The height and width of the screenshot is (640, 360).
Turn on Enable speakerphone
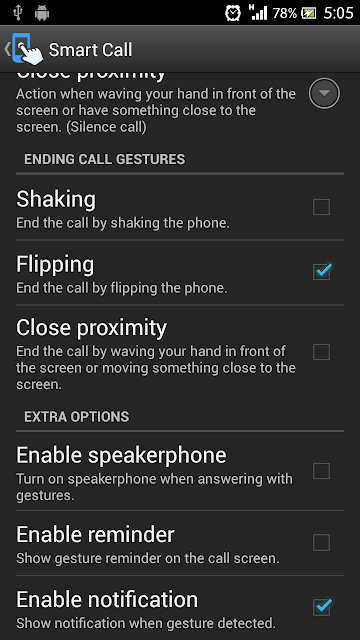click(x=322, y=471)
